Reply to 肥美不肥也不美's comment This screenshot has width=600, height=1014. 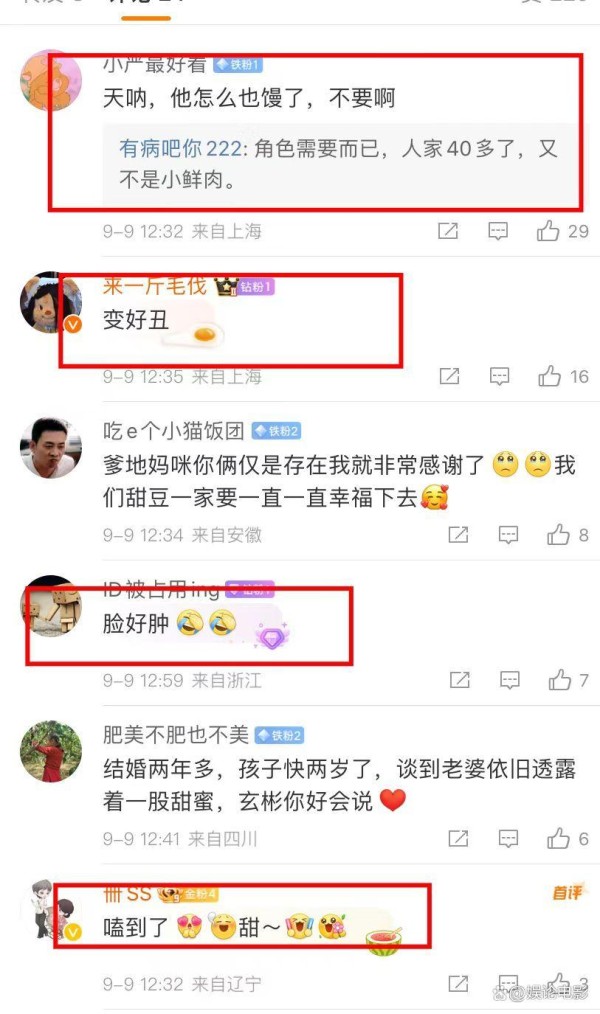click(x=508, y=839)
